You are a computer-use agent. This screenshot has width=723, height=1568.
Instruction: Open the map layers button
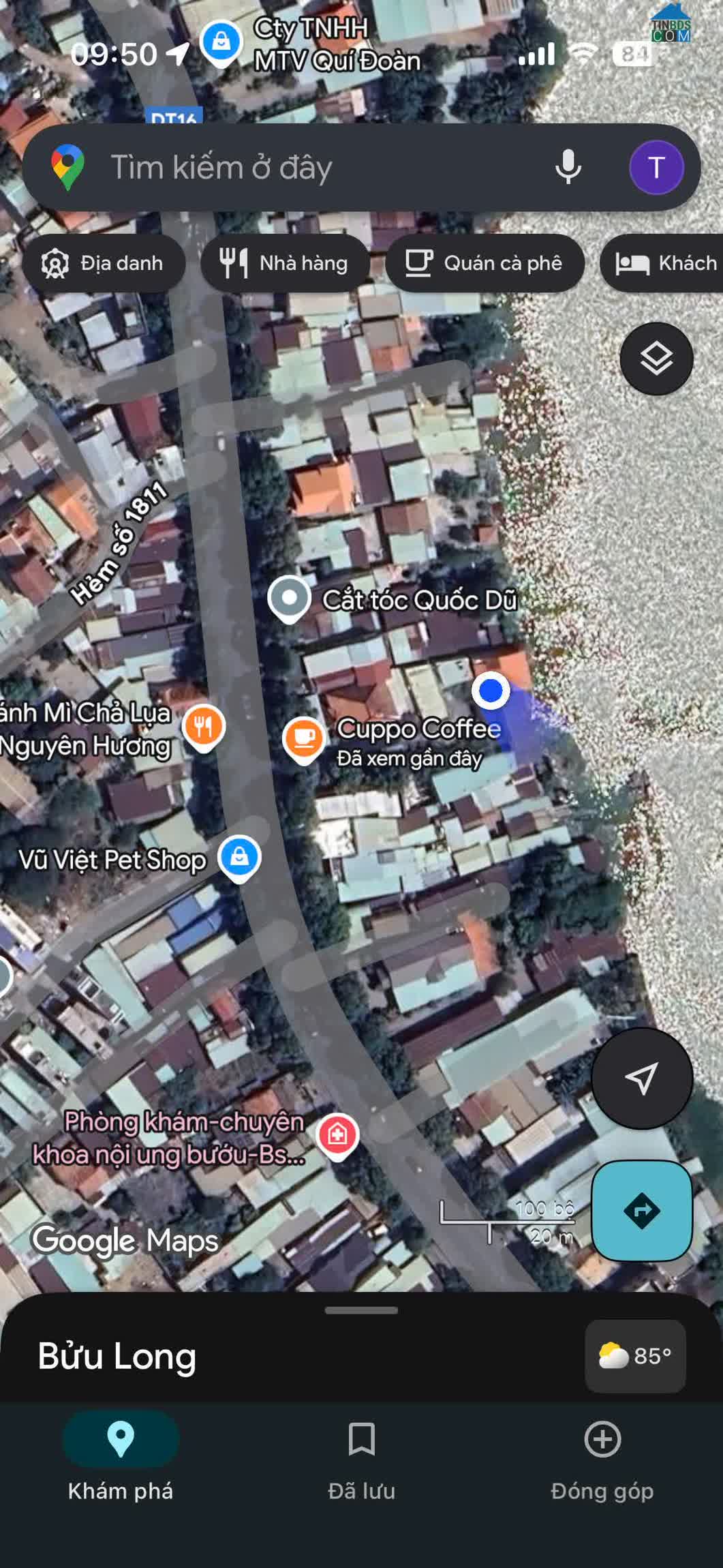tap(656, 359)
